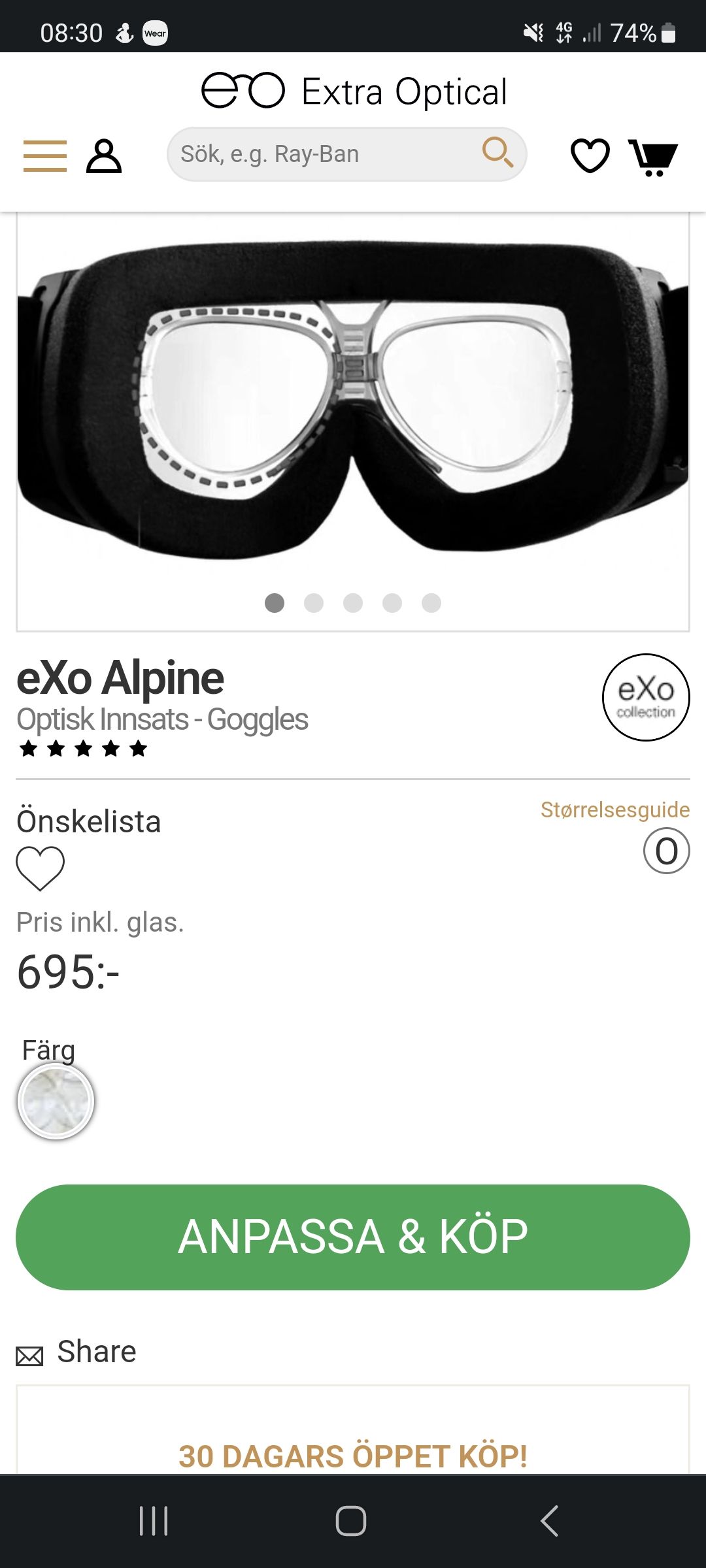Go back with the system back button
Screen dimensions: 706x1568
click(x=549, y=1520)
